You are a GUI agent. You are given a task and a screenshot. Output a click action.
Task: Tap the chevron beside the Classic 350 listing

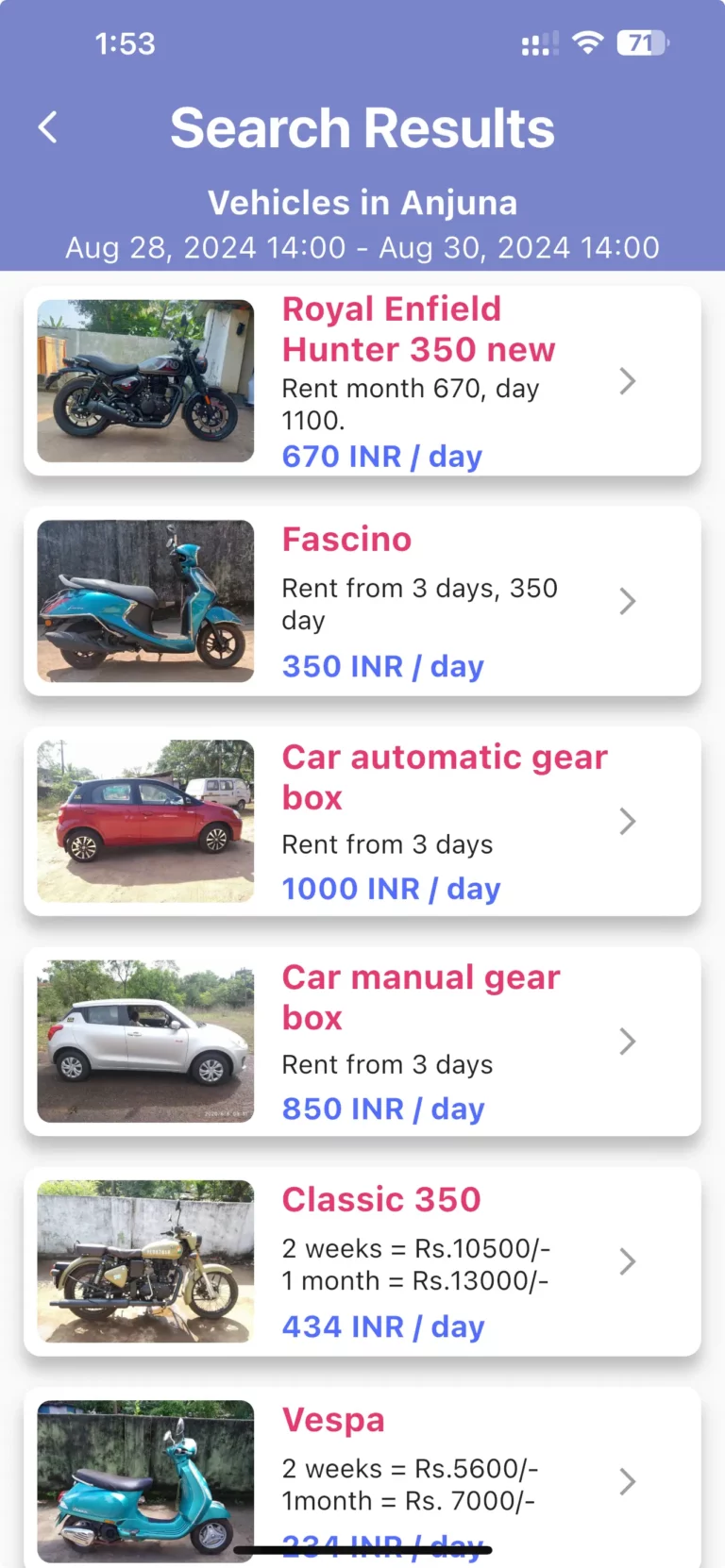click(x=627, y=1261)
